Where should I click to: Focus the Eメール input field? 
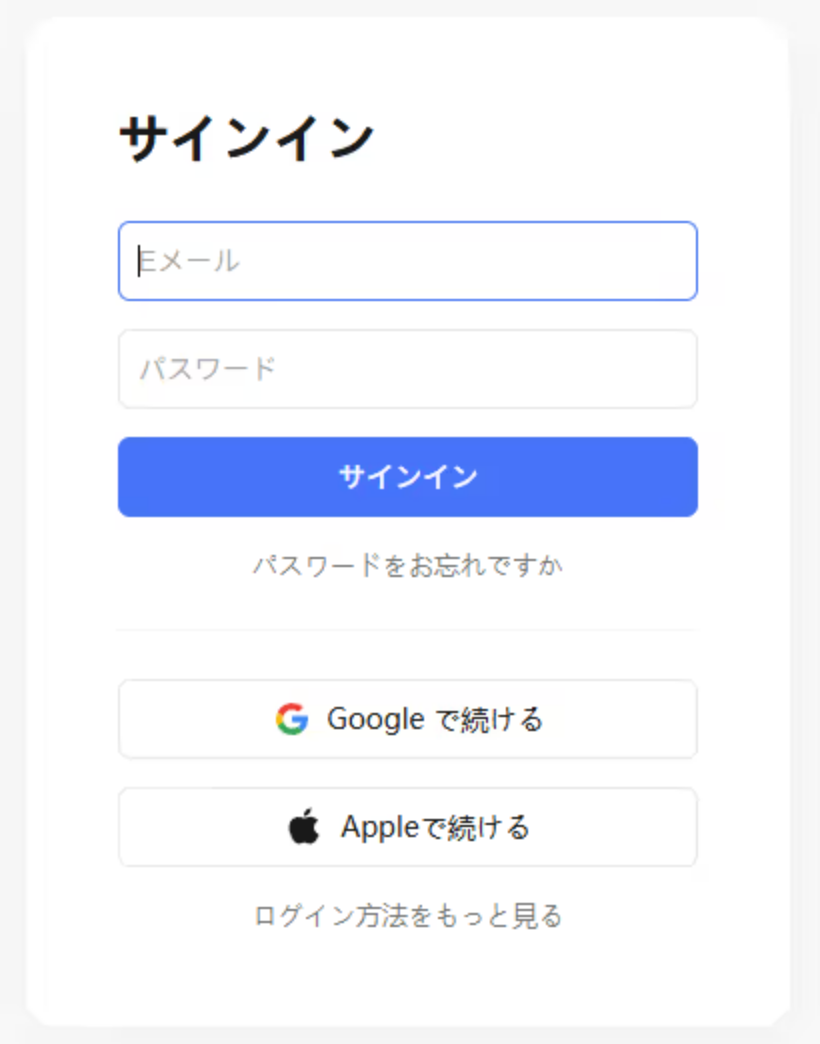pos(407,261)
